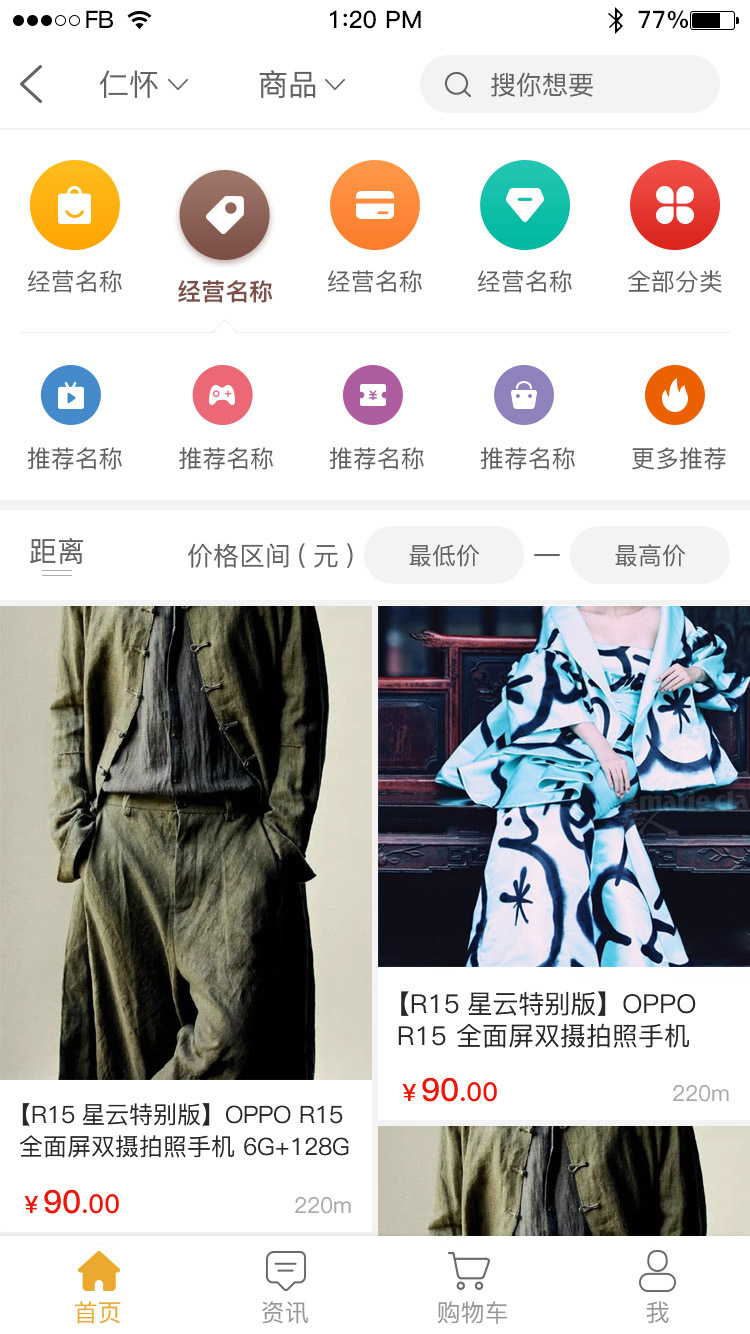Tap the 最高价 maximum price field
Viewport: 750px width, 1334px height.
click(650, 555)
